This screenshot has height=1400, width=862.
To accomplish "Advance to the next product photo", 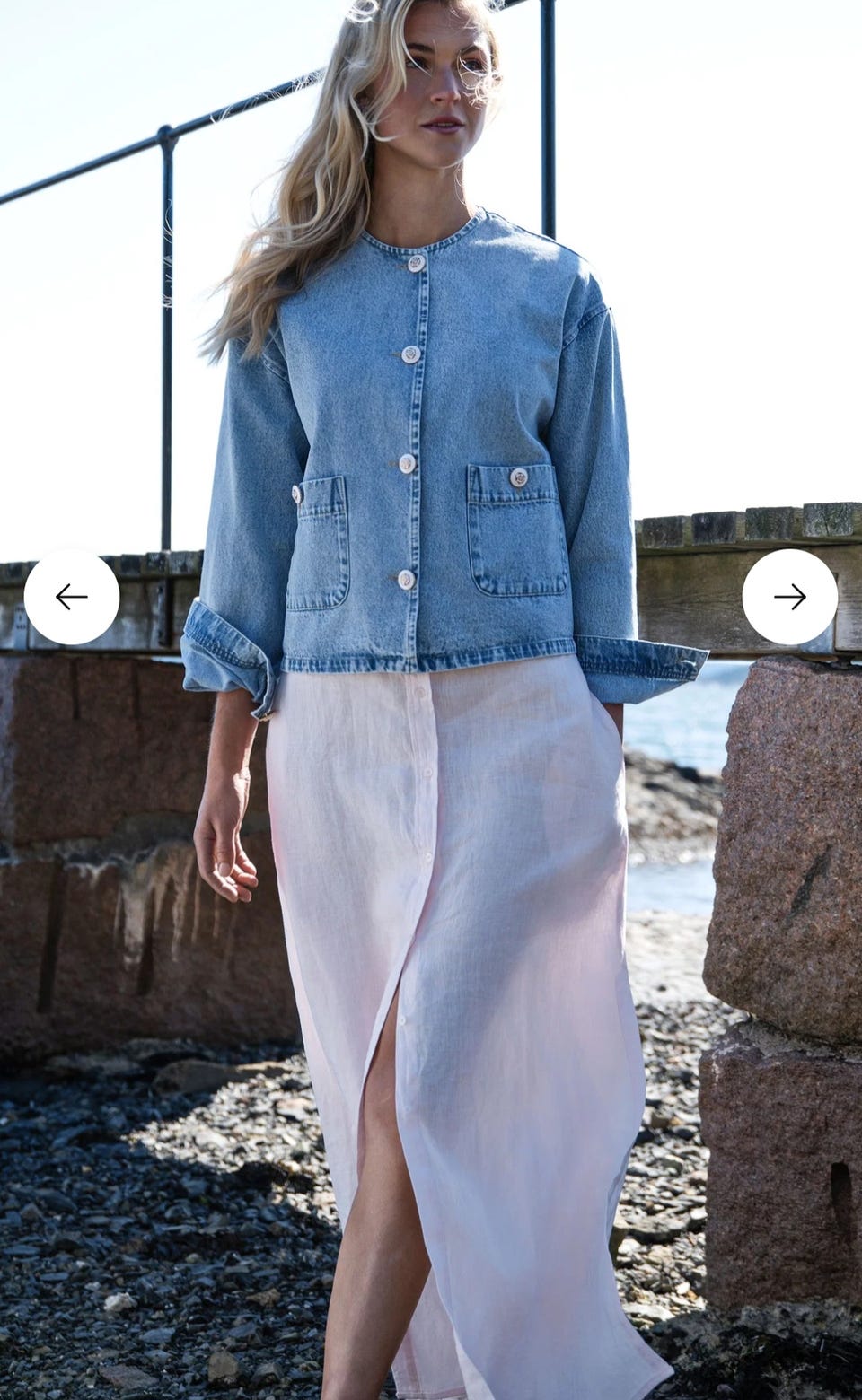I will click(x=790, y=597).
